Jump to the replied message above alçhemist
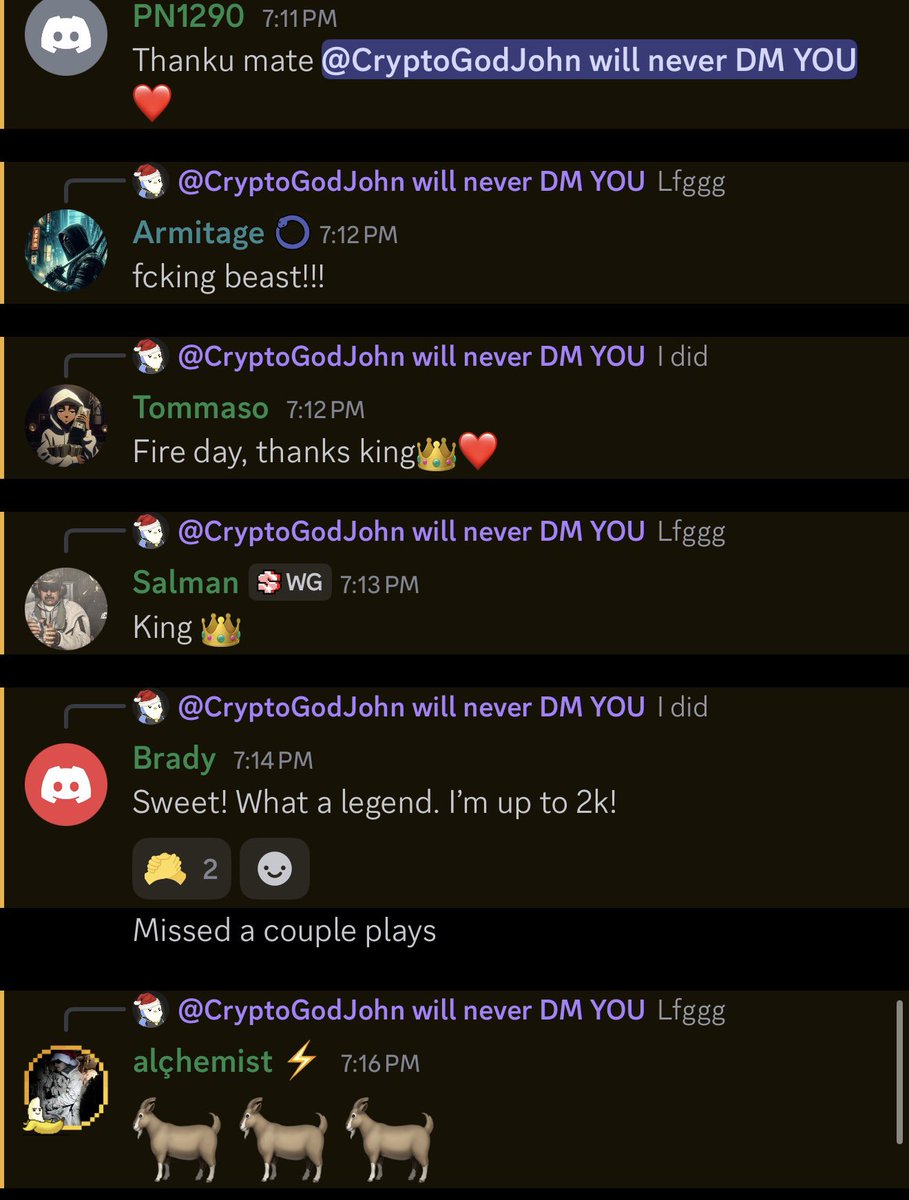The image size is (909, 1200). pos(430,1010)
